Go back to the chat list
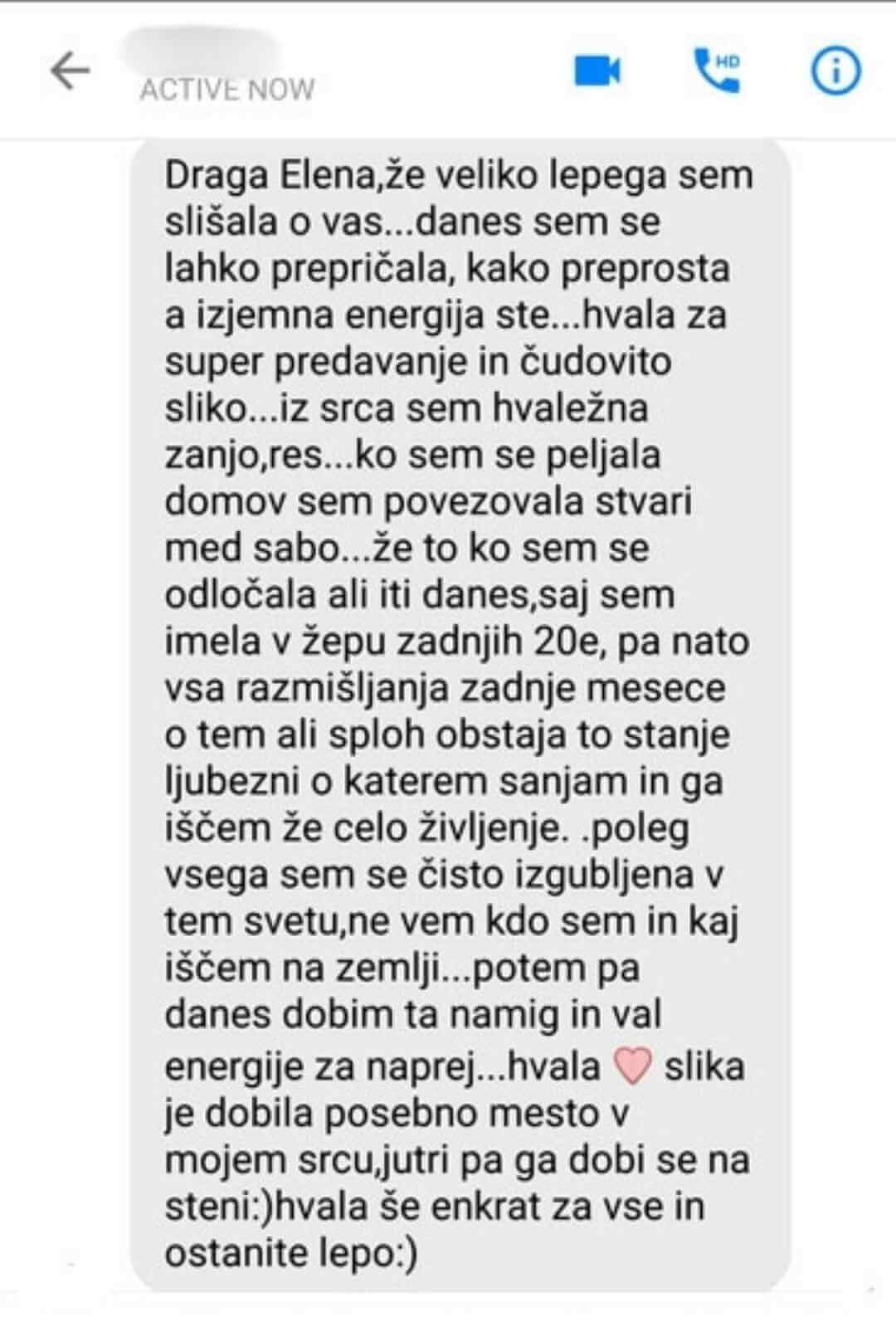 (x=70, y=71)
